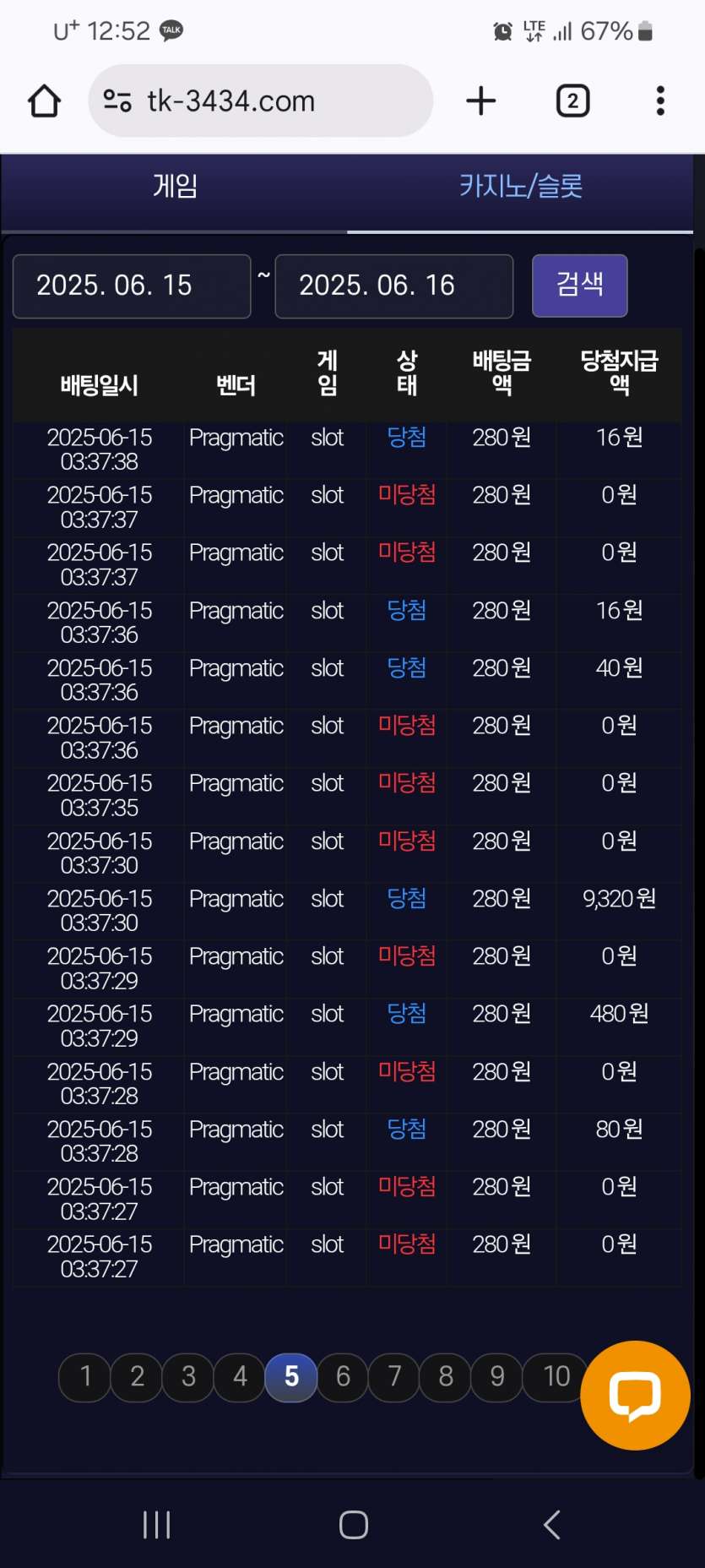Open a new browser tab
This screenshot has height=1568, width=705.
[x=481, y=101]
